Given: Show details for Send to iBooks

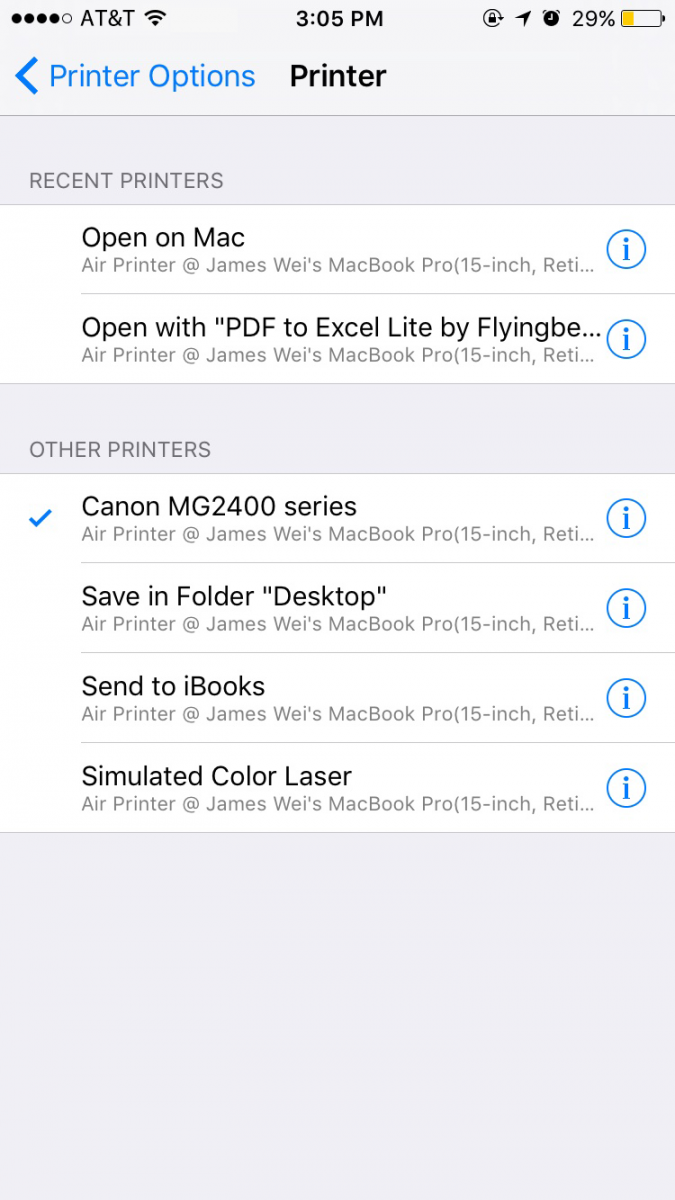Looking at the screenshot, I should pyautogui.click(x=626, y=698).
